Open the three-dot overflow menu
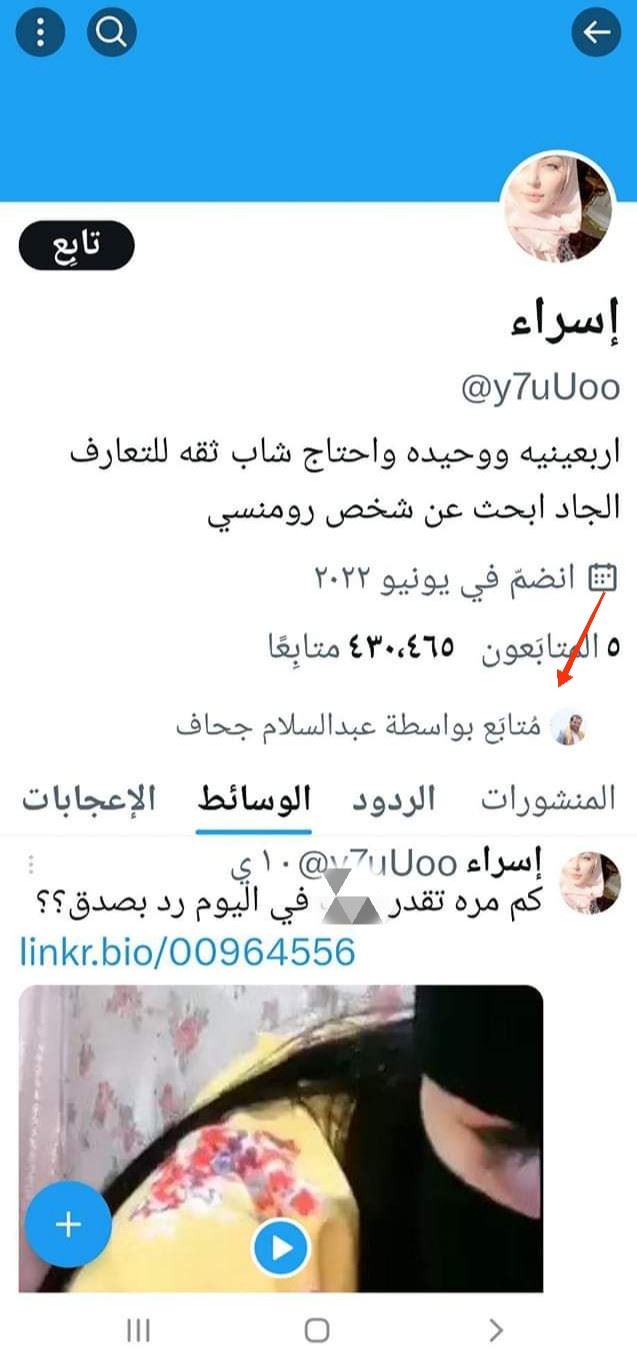Screen dimensions: 637x1367 click(40, 33)
